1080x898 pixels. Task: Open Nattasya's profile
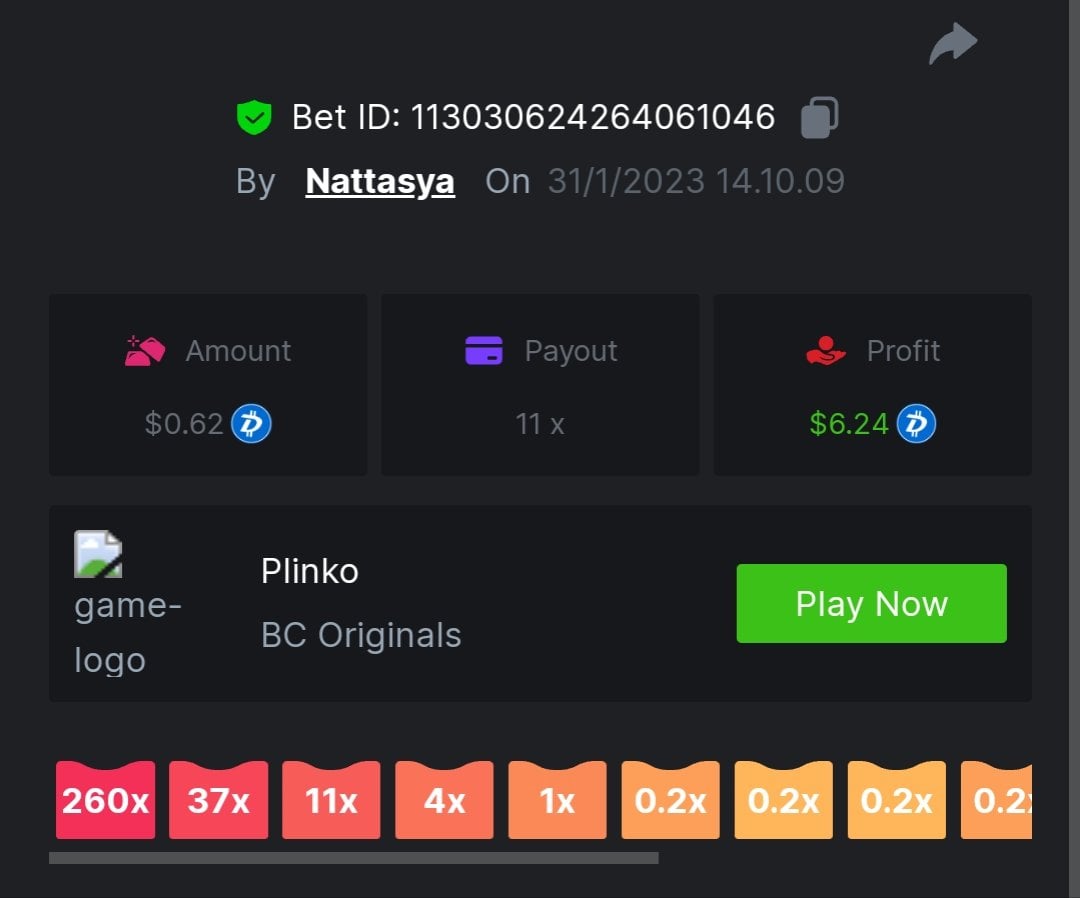[380, 181]
